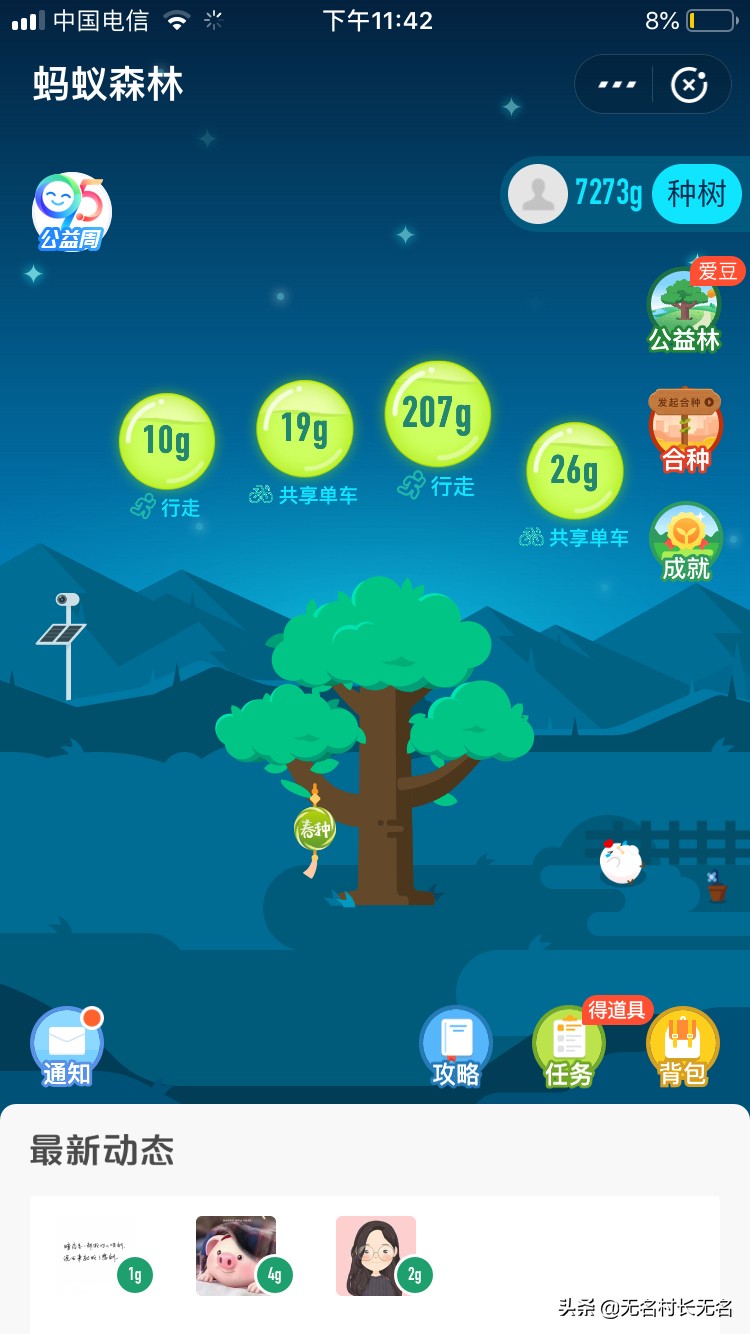
Task: Tap the 种树 plant tree button
Action: [x=696, y=193]
